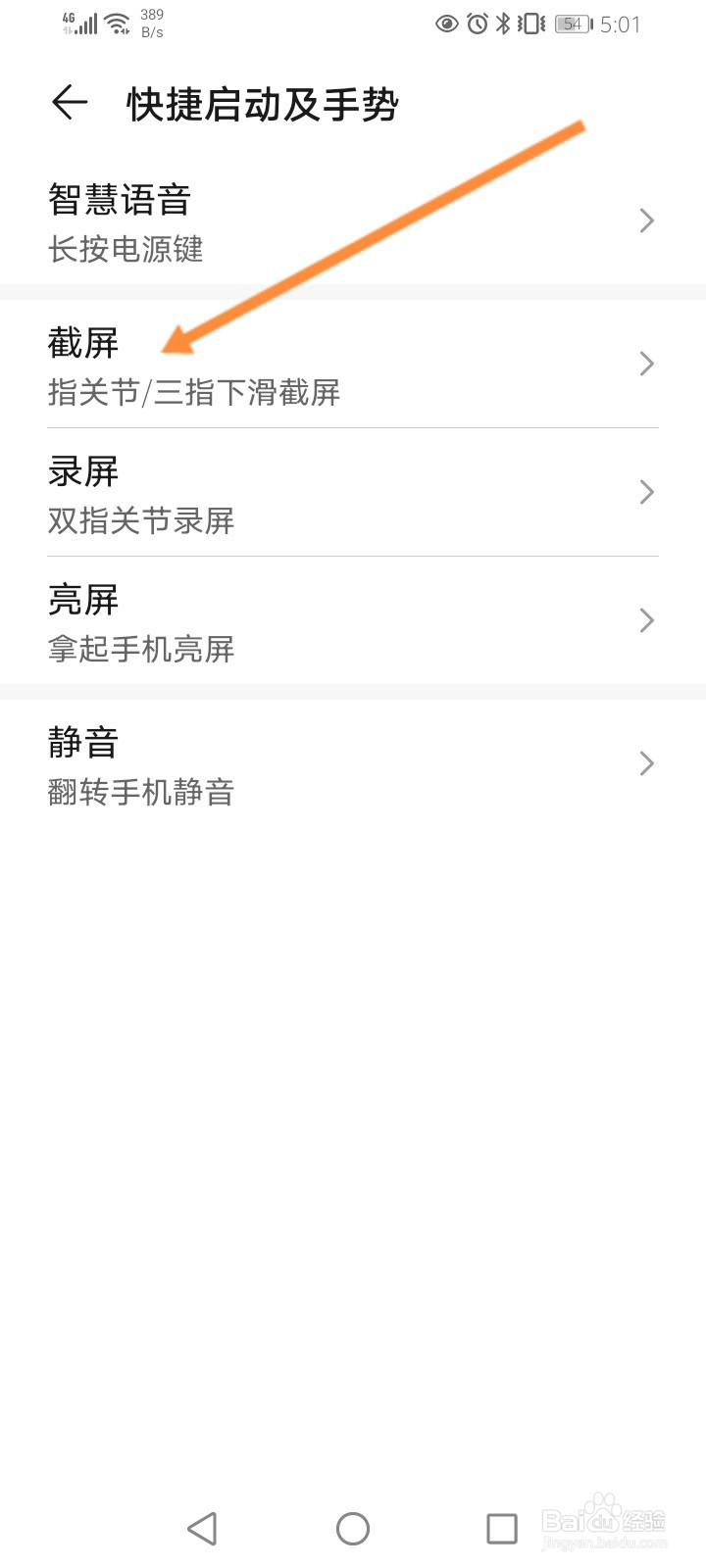Open 静音 mute gesture settings
The image size is (706, 1568).
click(294, 764)
